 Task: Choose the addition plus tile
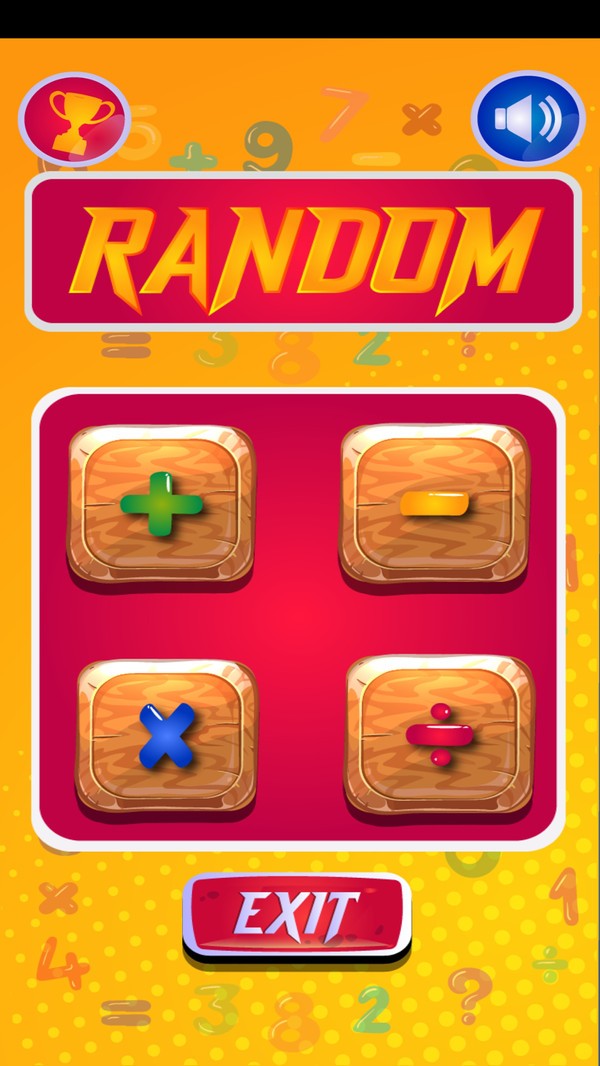[160, 508]
